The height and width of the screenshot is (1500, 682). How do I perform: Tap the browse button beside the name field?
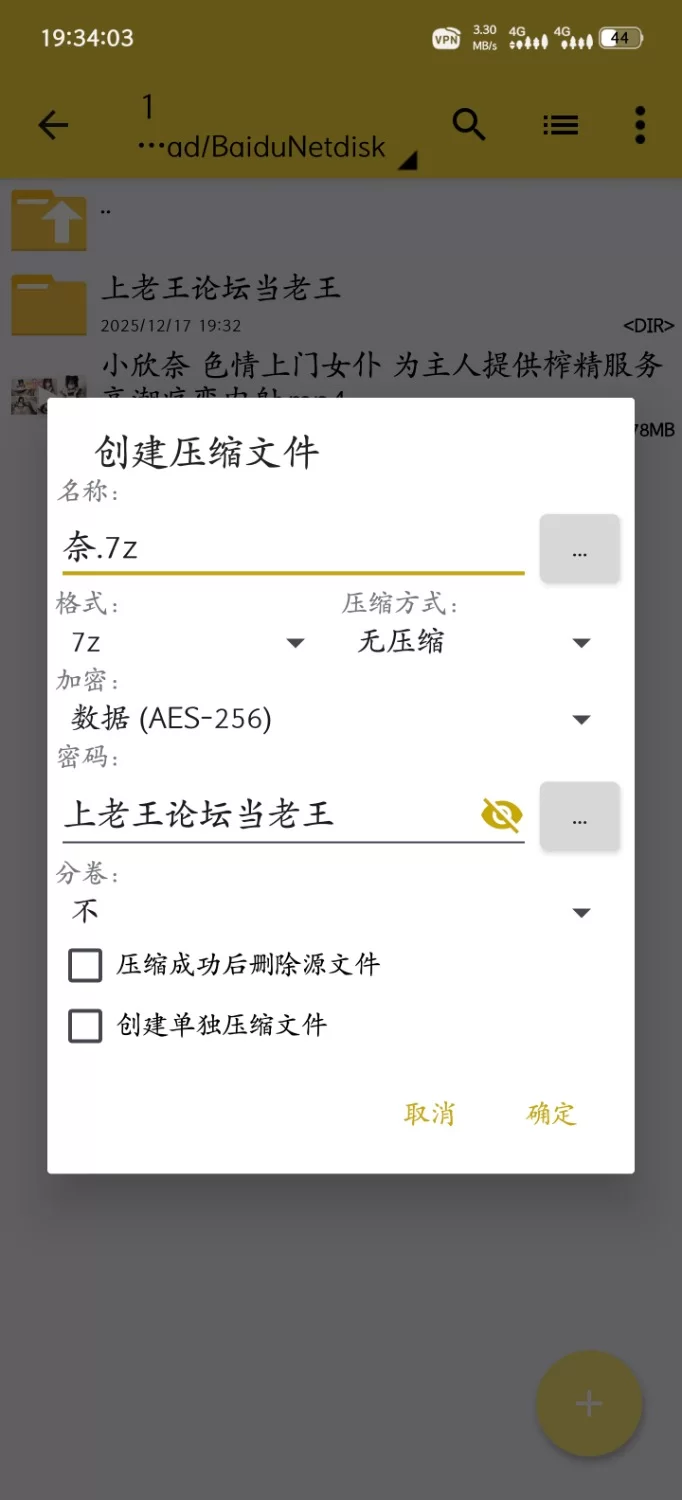click(579, 549)
